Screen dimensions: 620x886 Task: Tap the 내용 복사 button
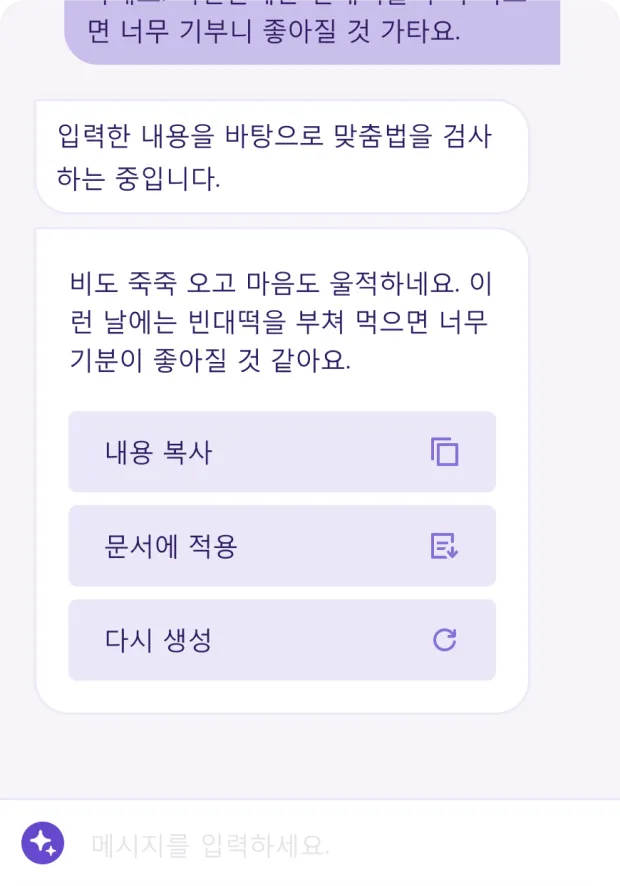click(281, 452)
